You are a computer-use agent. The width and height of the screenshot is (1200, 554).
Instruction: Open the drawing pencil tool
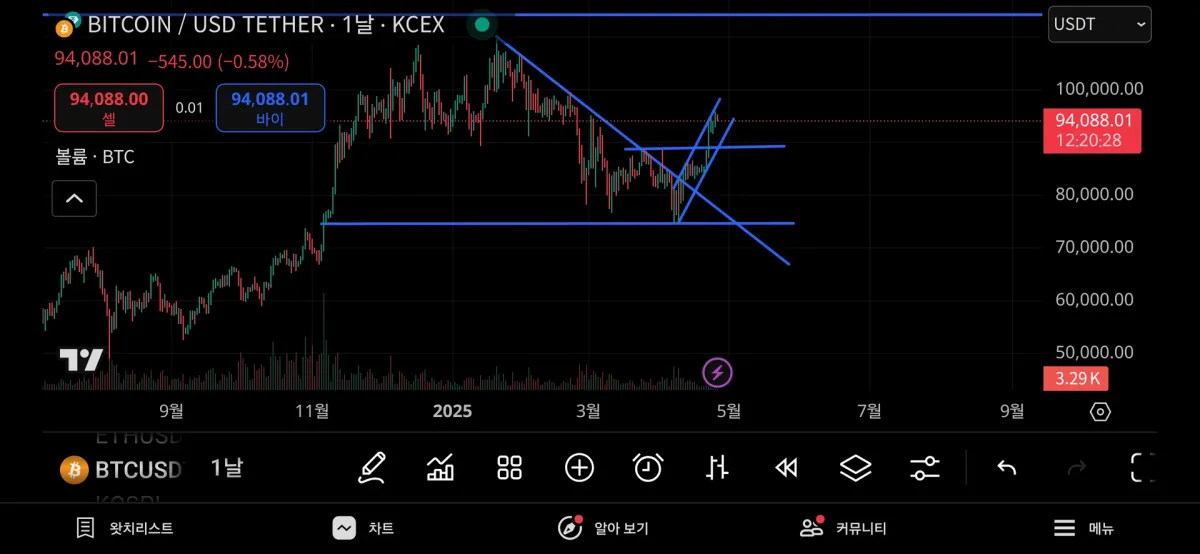click(x=372, y=467)
